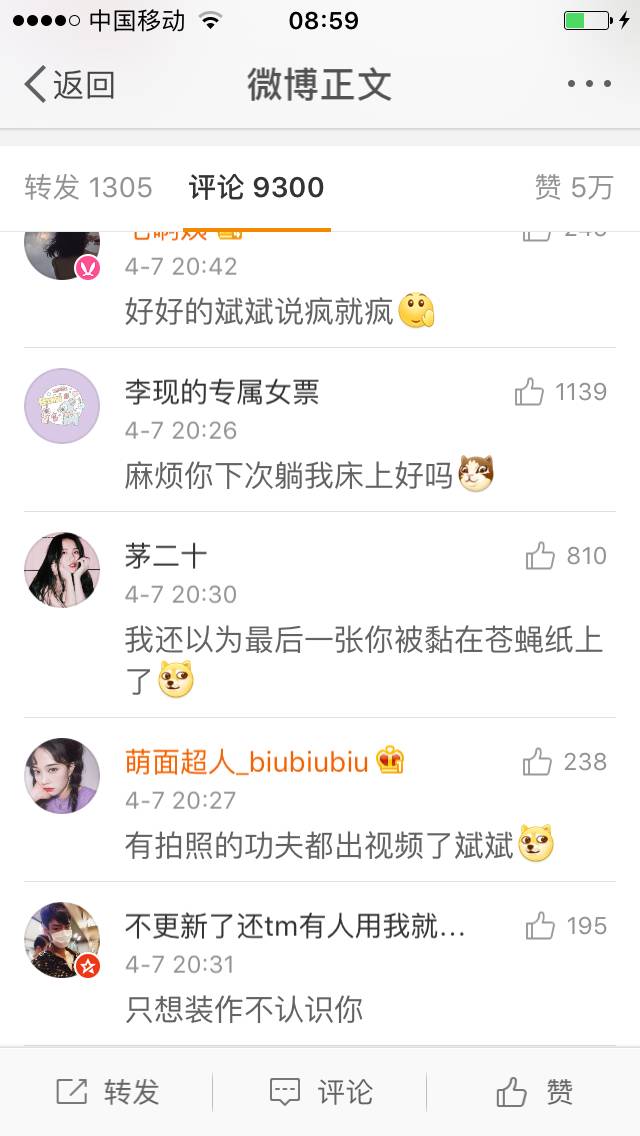This screenshot has width=640, height=1136.
Task: Switch to the 转发 1305 tab
Action: 88,187
